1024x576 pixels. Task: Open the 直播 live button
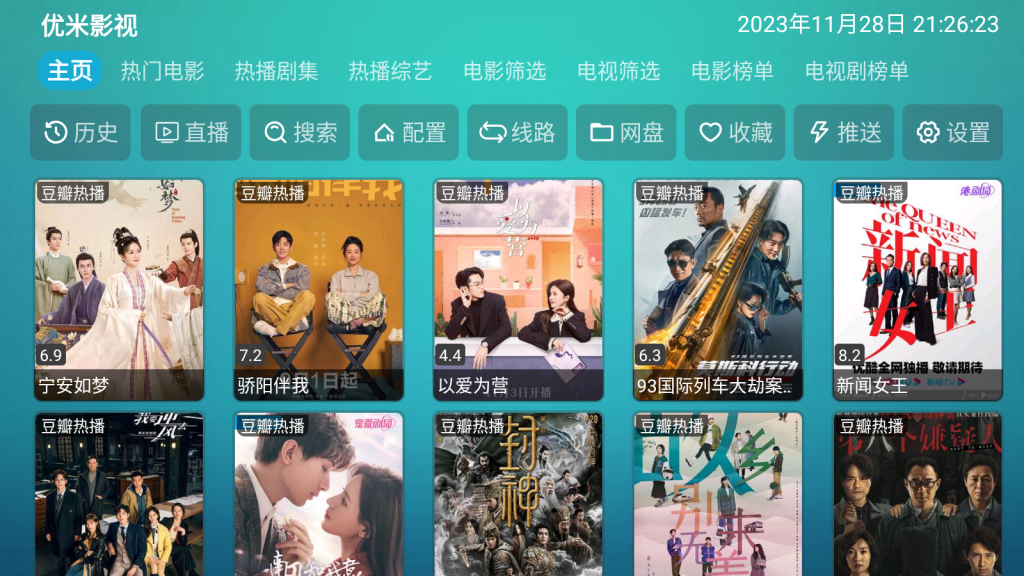point(191,132)
